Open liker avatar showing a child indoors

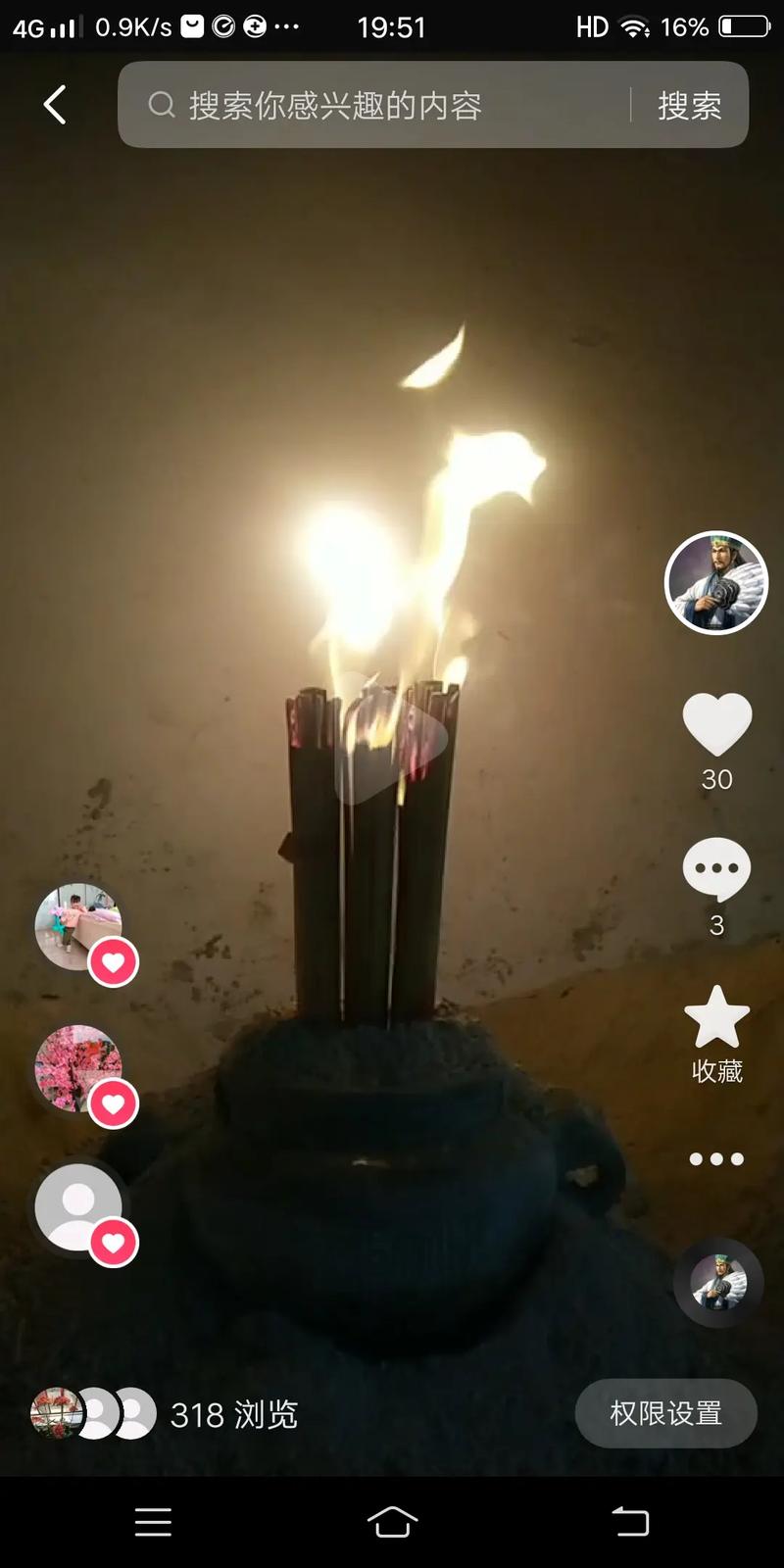click(78, 926)
